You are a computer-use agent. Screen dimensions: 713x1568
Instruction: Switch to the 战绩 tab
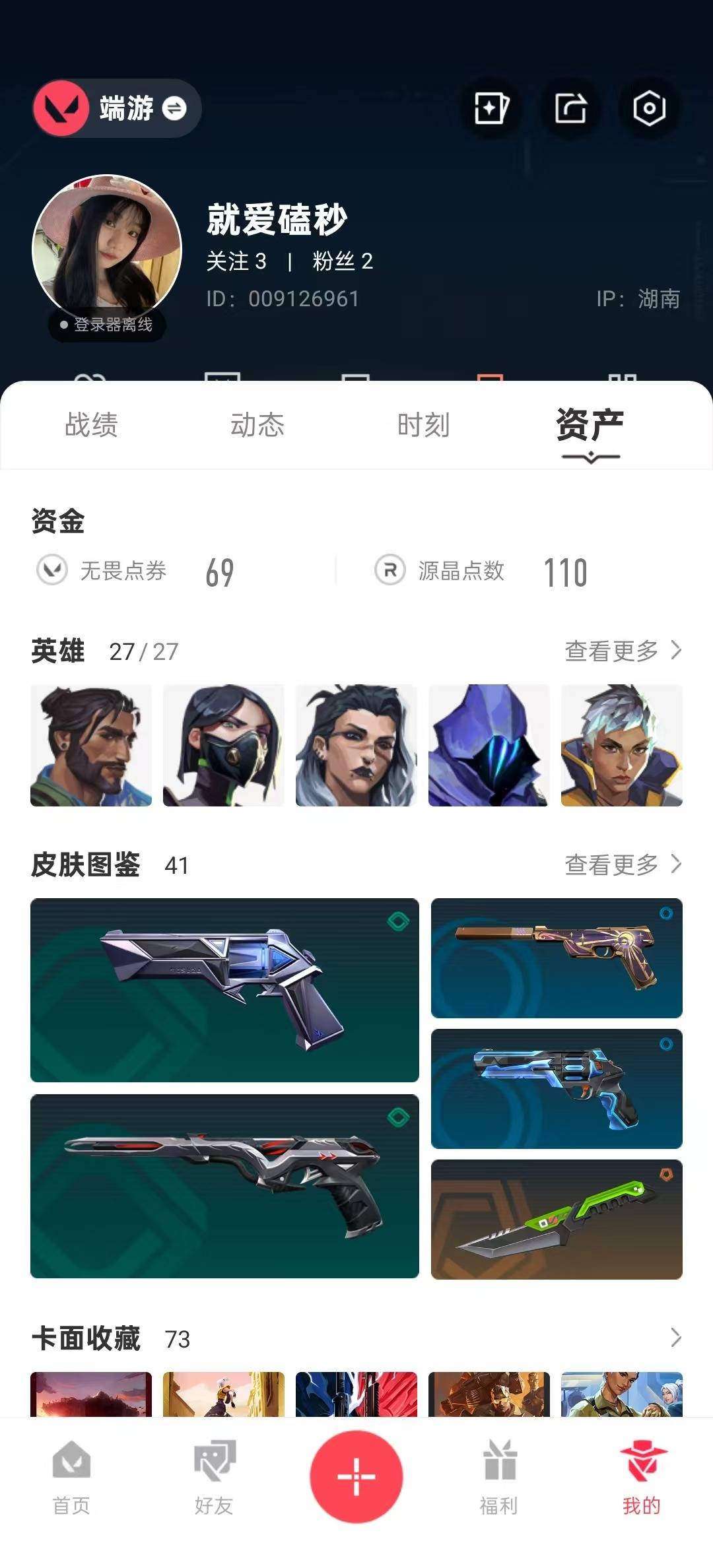pos(91,425)
